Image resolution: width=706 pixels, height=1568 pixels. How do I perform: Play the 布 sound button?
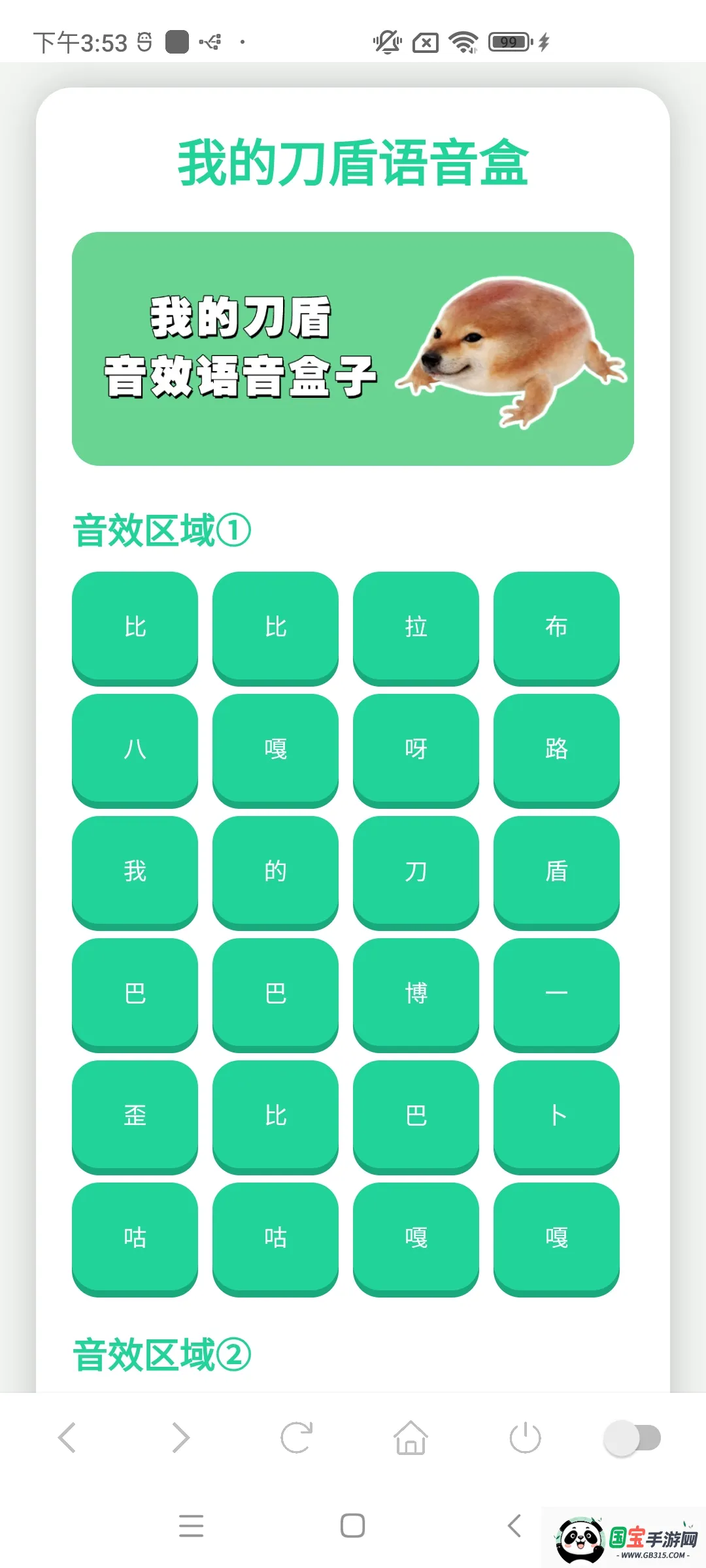[x=556, y=626]
